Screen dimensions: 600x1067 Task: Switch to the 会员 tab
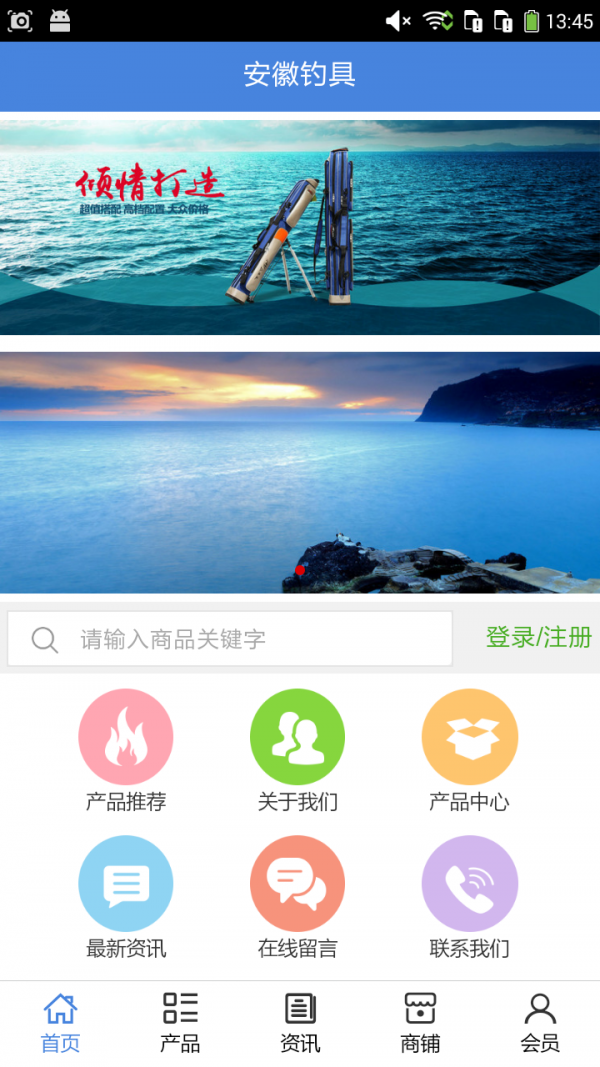[x=540, y=1023]
